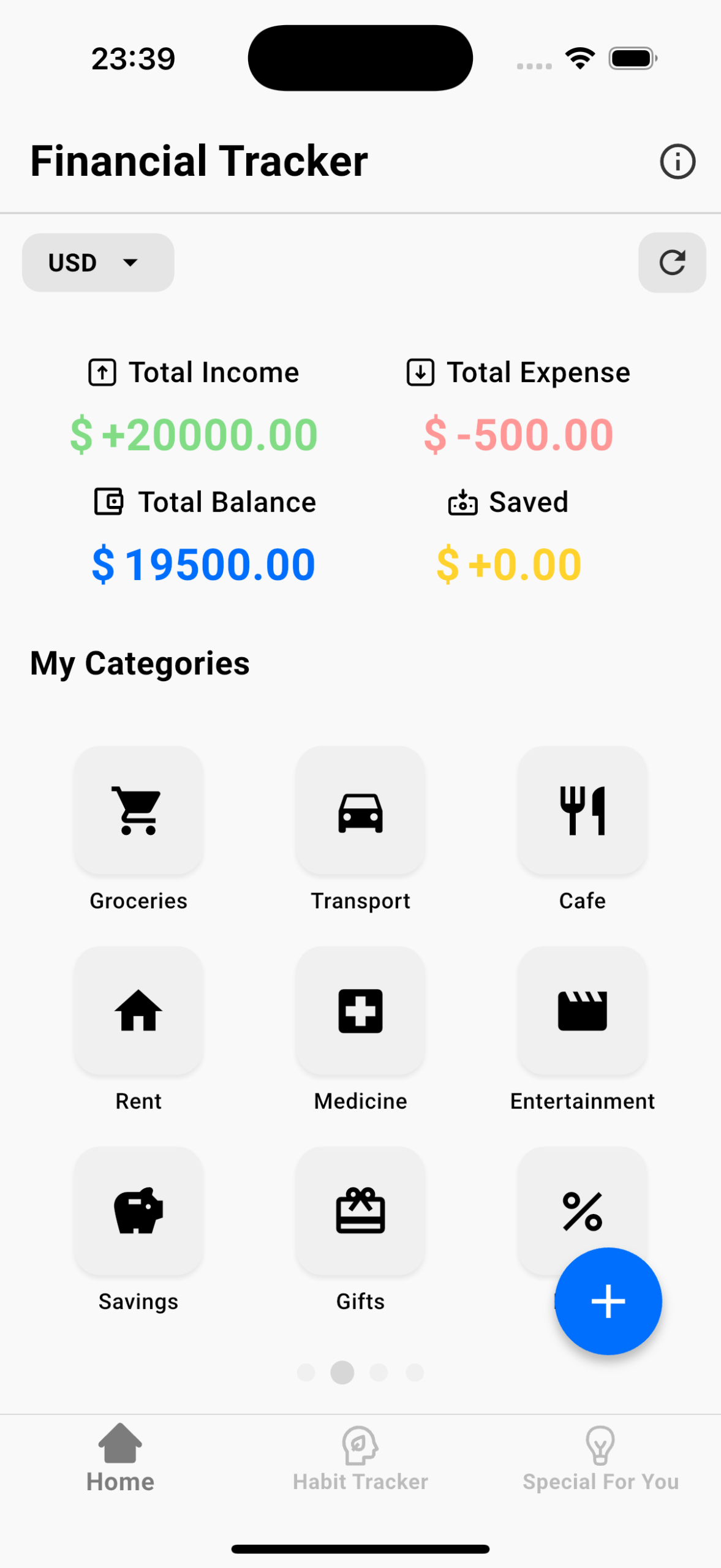Select the Entertainment category
The height and width of the screenshot is (1568, 721).
(x=582, y=1011)
